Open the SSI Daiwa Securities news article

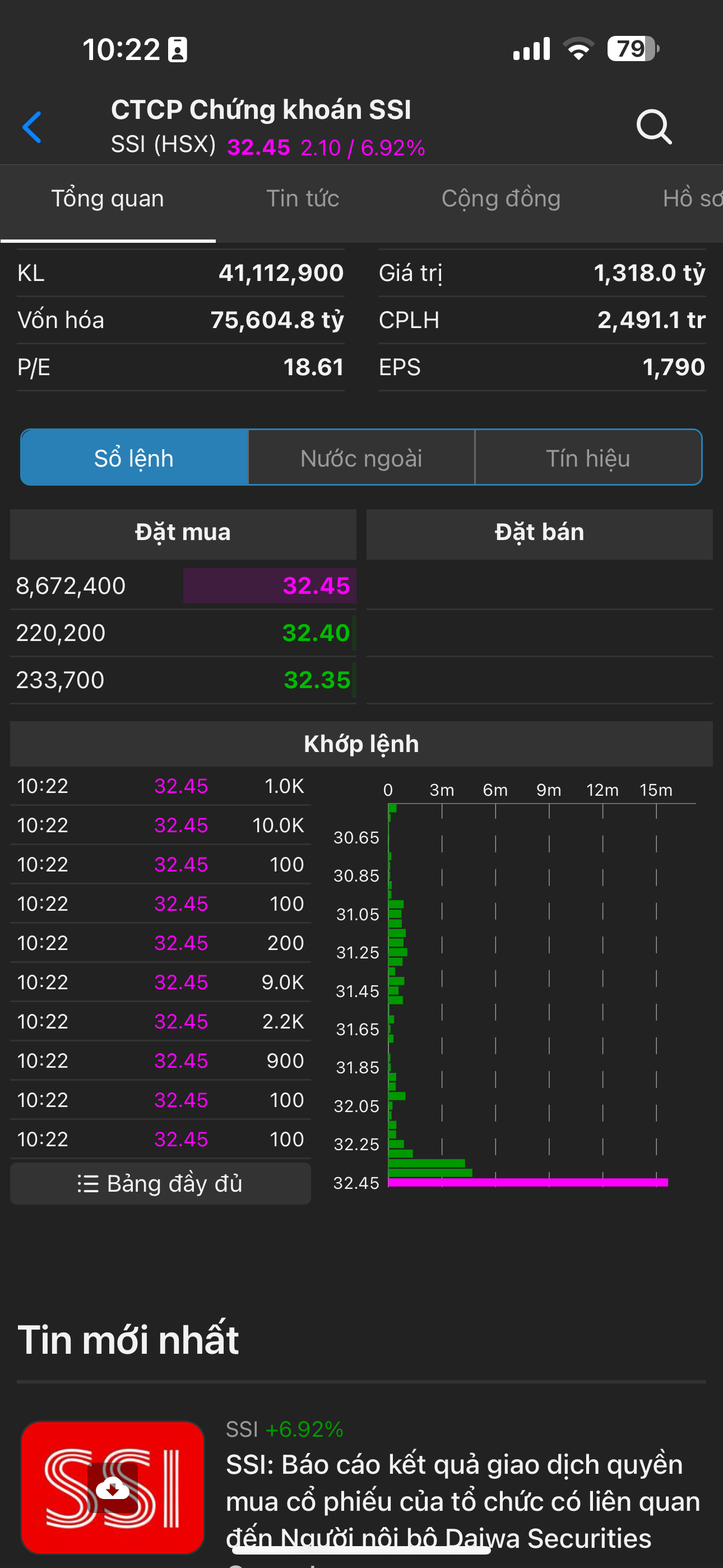point(462,1500)
